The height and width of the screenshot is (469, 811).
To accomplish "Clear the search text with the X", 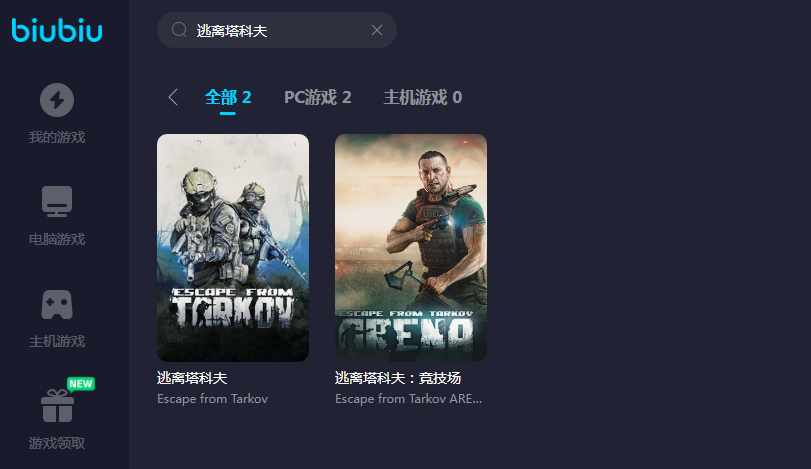I will [377, 30].
